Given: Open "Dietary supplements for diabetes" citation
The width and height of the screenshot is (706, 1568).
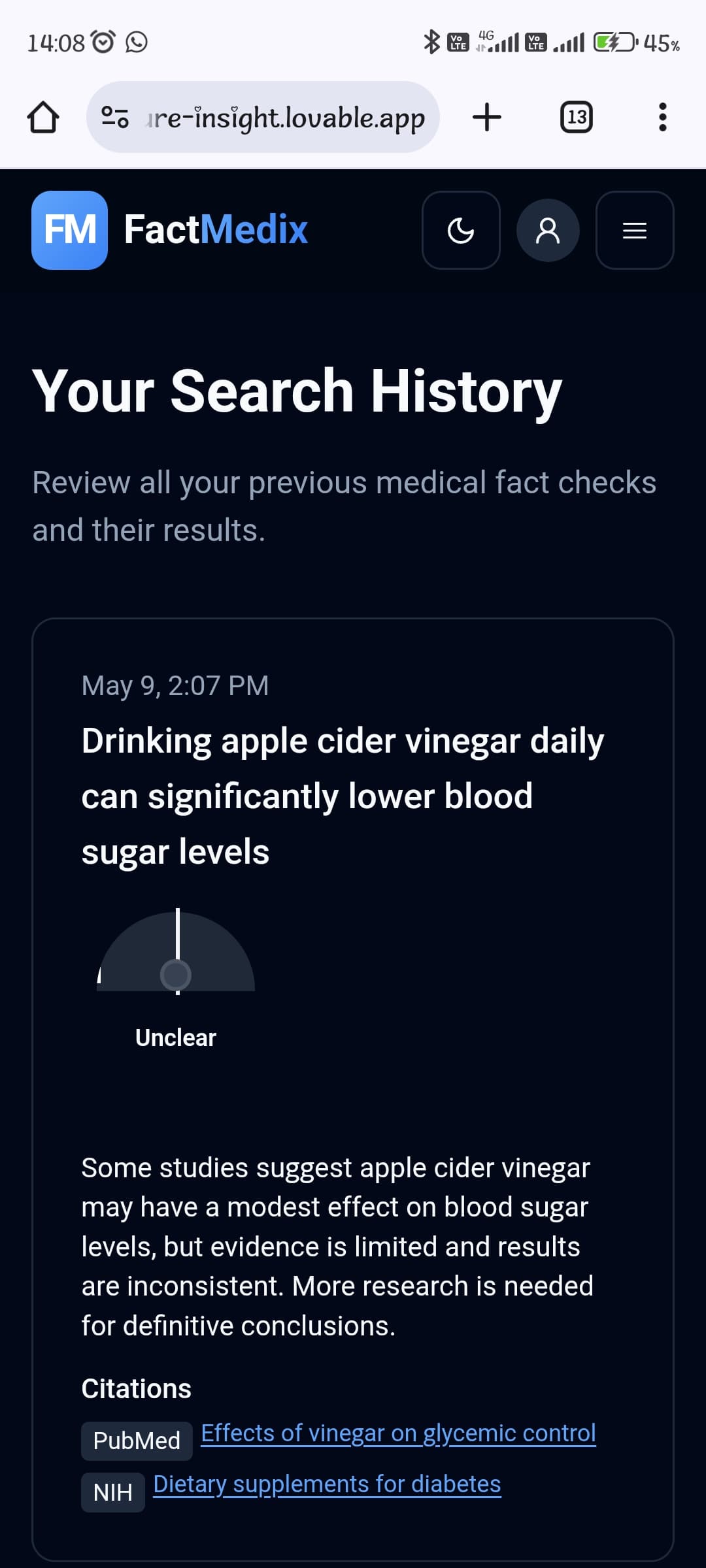Looking at the screenshot, I should [327, 1484].
